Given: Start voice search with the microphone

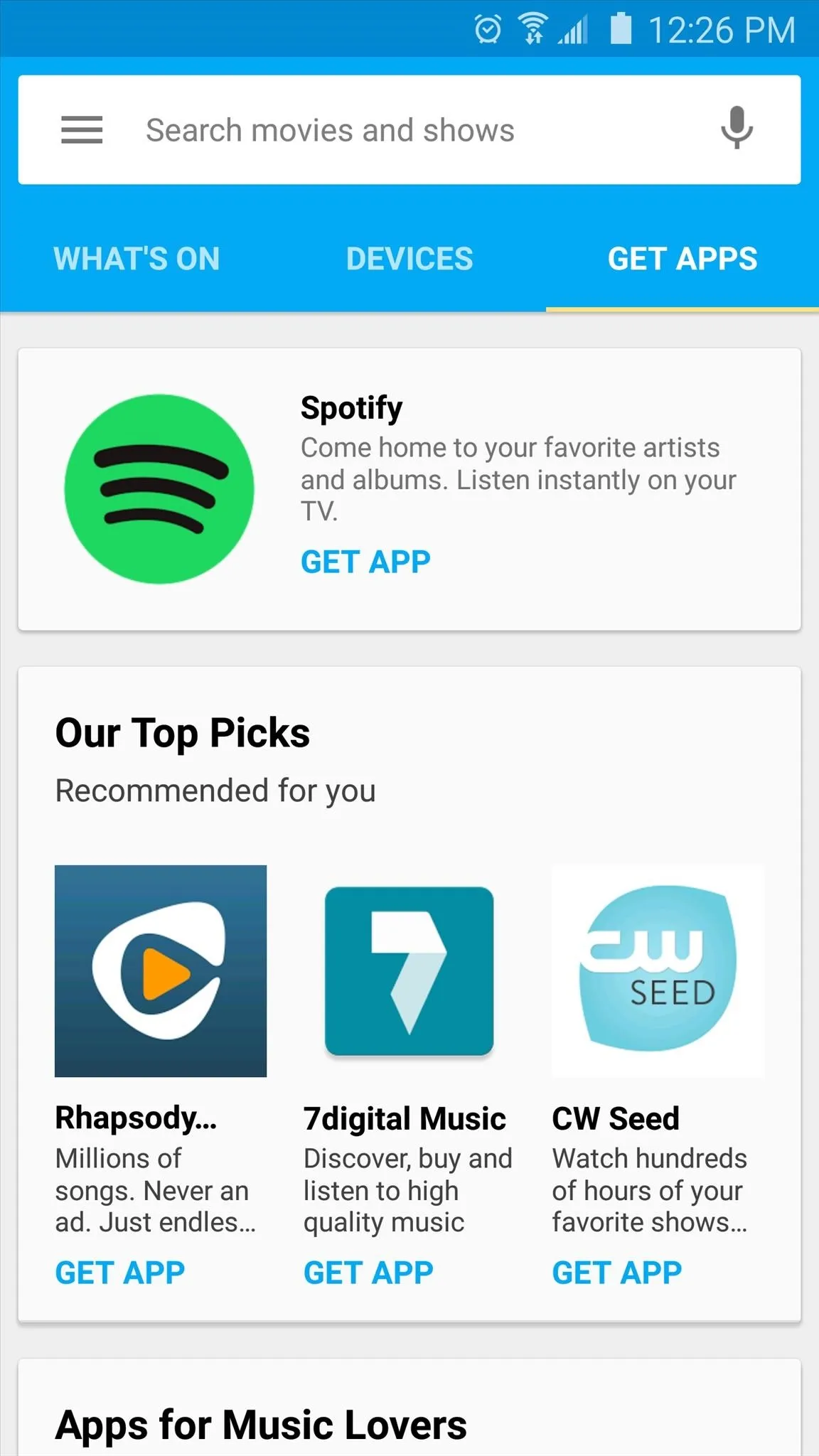Looking at the screenshot, I should pos(737,128).
